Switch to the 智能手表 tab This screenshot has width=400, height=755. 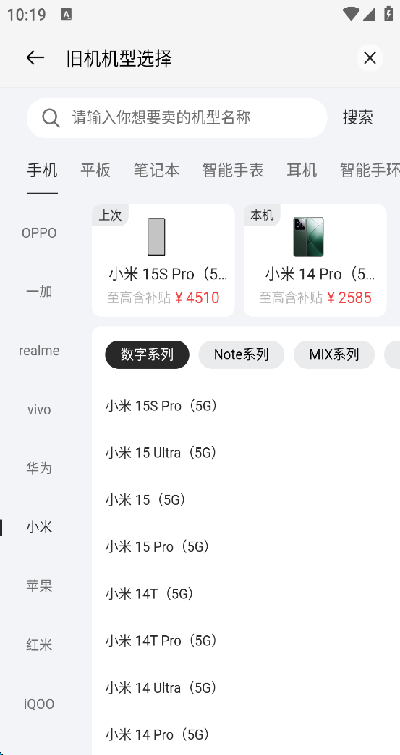click(x=233, y=170)
